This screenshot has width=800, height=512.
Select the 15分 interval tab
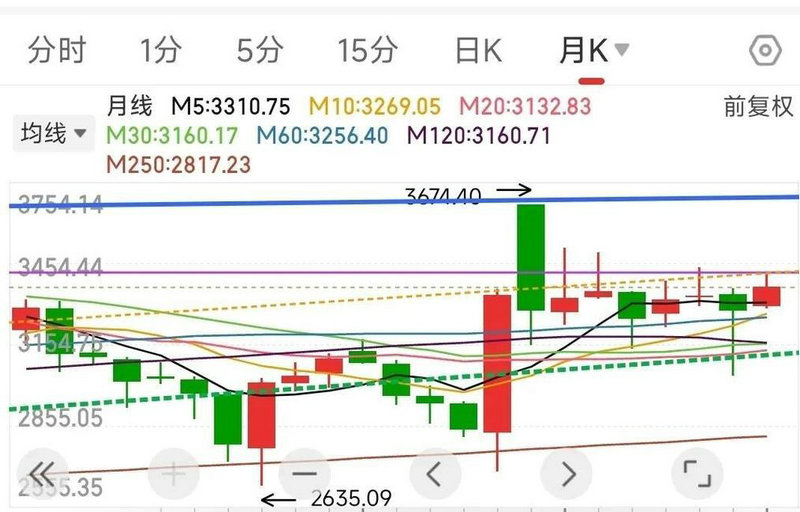tap(367, 50)
